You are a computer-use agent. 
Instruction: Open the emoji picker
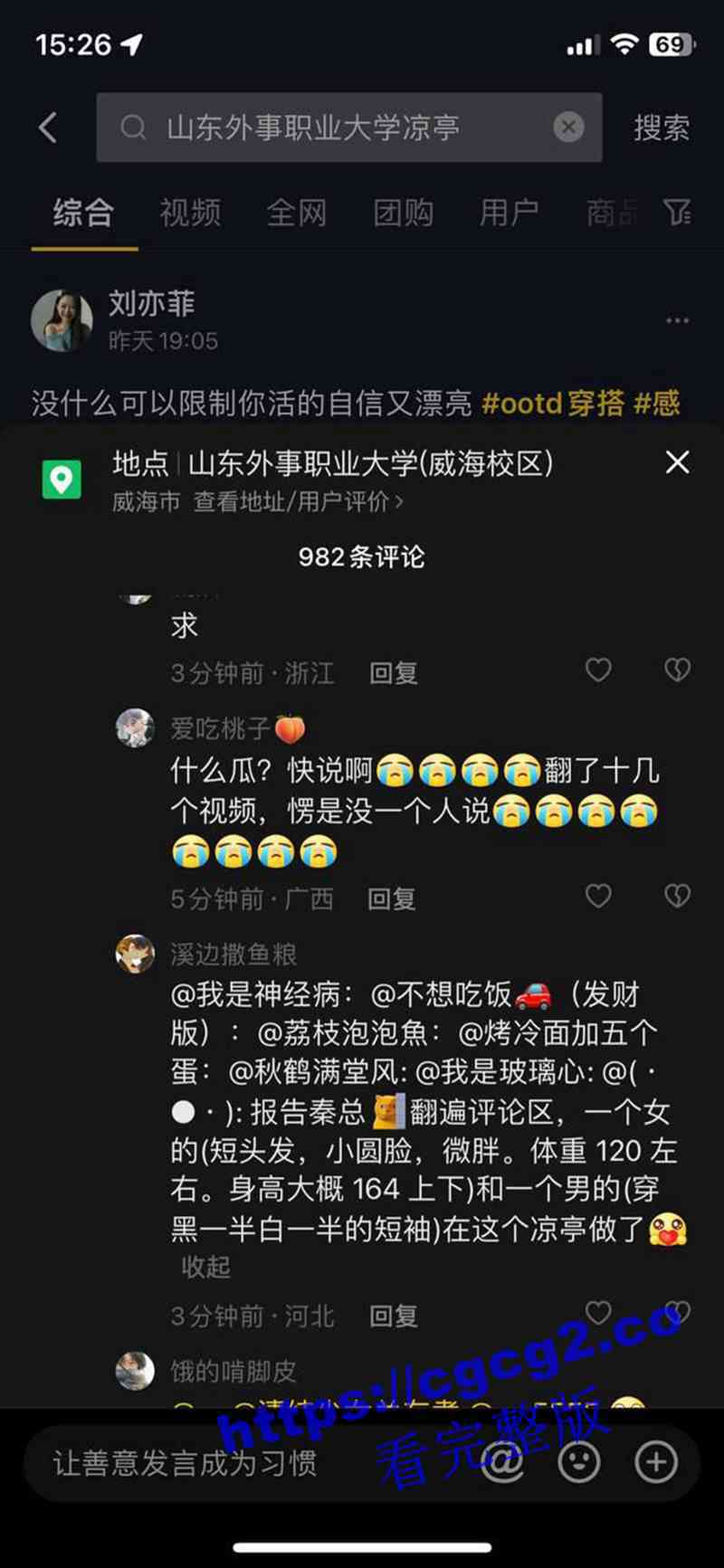tap(579, 1462)
